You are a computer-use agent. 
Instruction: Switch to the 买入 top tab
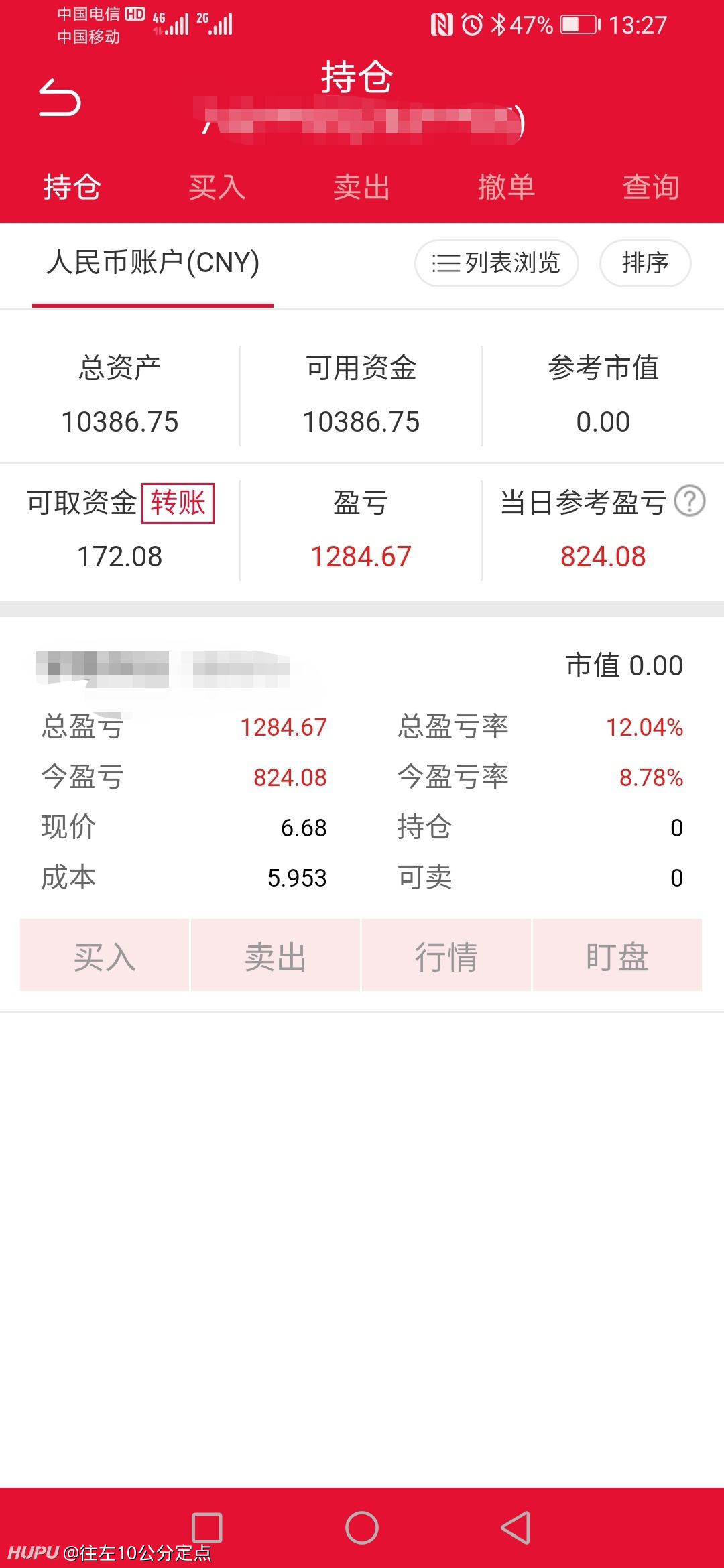tap(217, 187)
